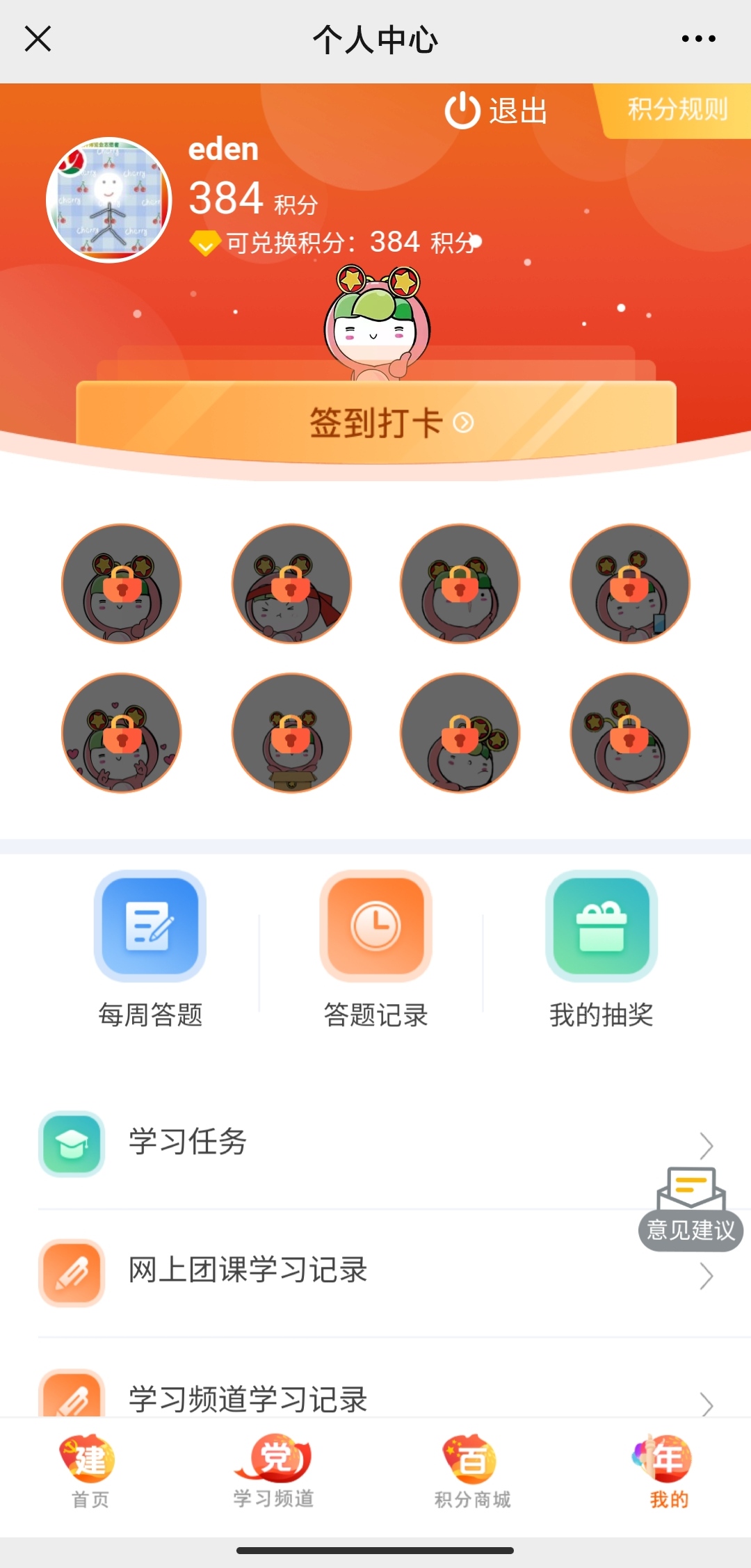
Task: Tap the 意见建议 feedback button
Action: pos(691,1211)
